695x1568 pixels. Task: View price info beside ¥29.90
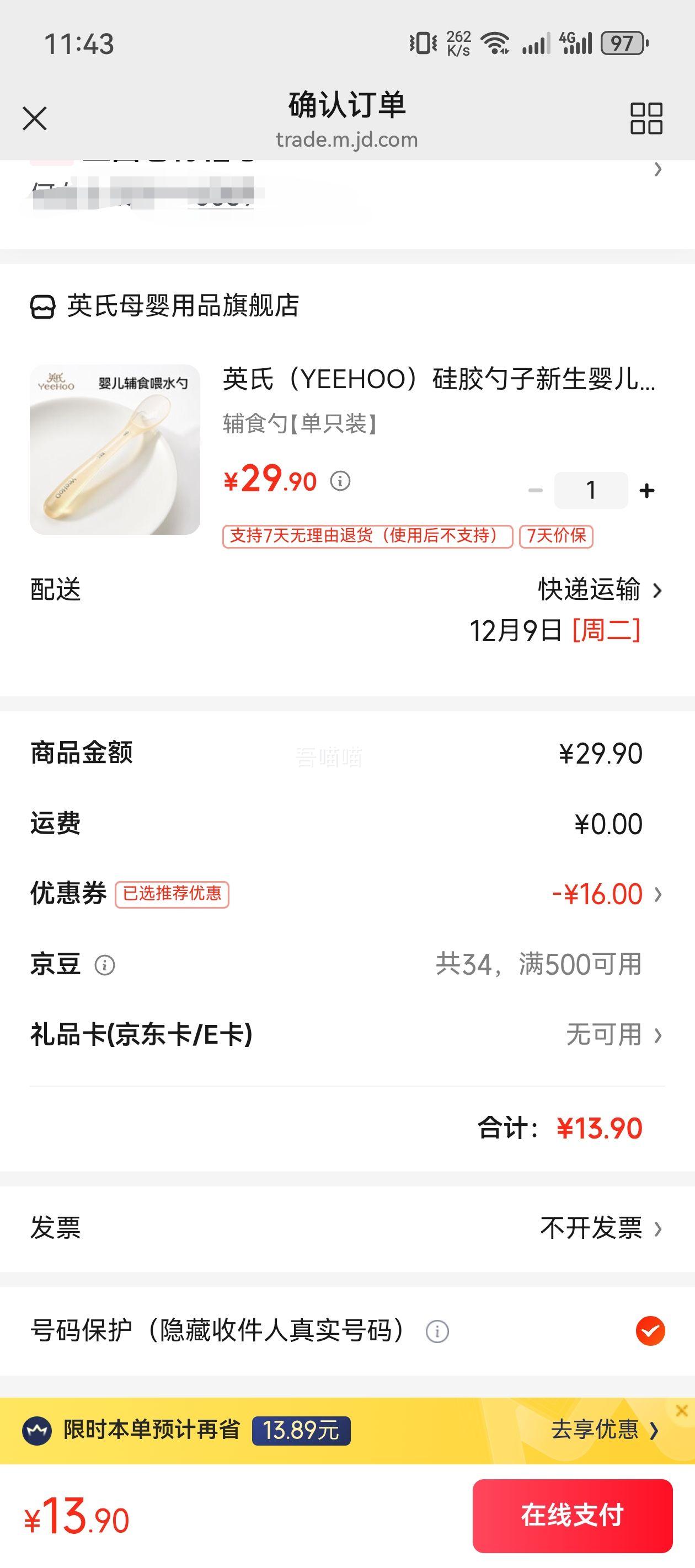pos(340,481)
